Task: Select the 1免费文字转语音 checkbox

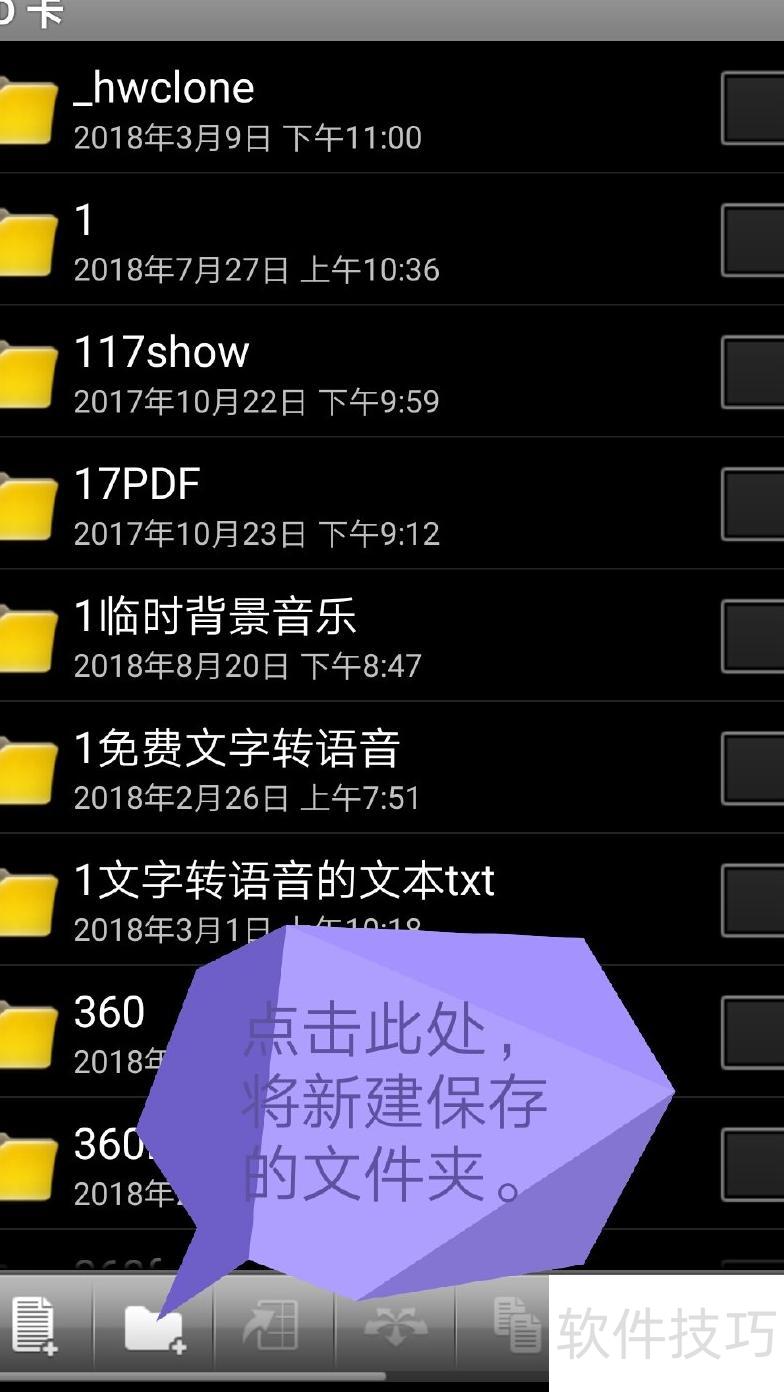Action: coord(753,768)
